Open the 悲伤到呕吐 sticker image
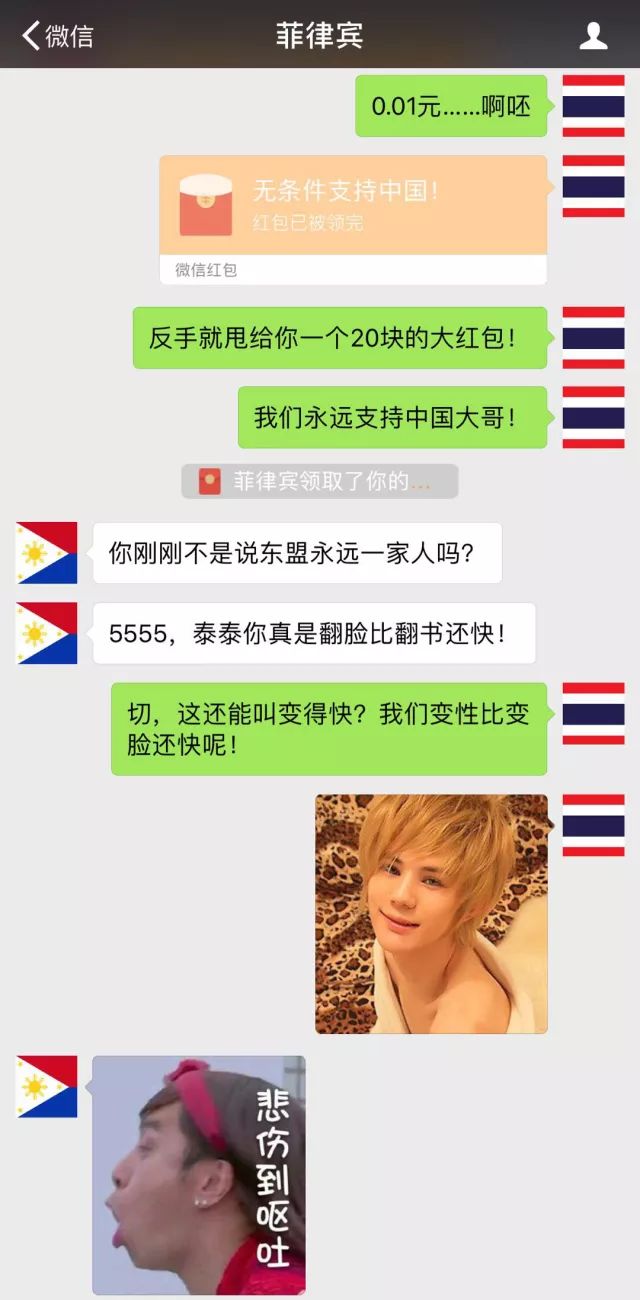 pyautogui.click(x=199, y=1175)
